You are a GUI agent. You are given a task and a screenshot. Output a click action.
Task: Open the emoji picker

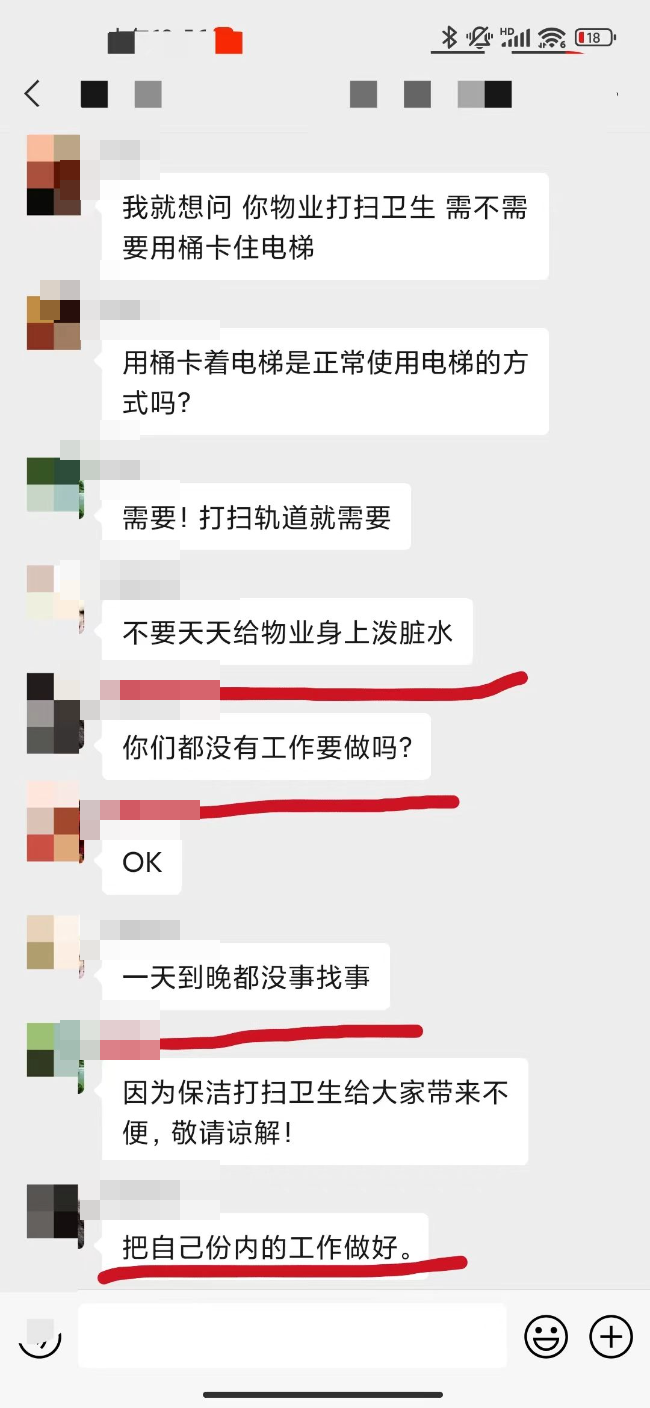coord(546,1336)
